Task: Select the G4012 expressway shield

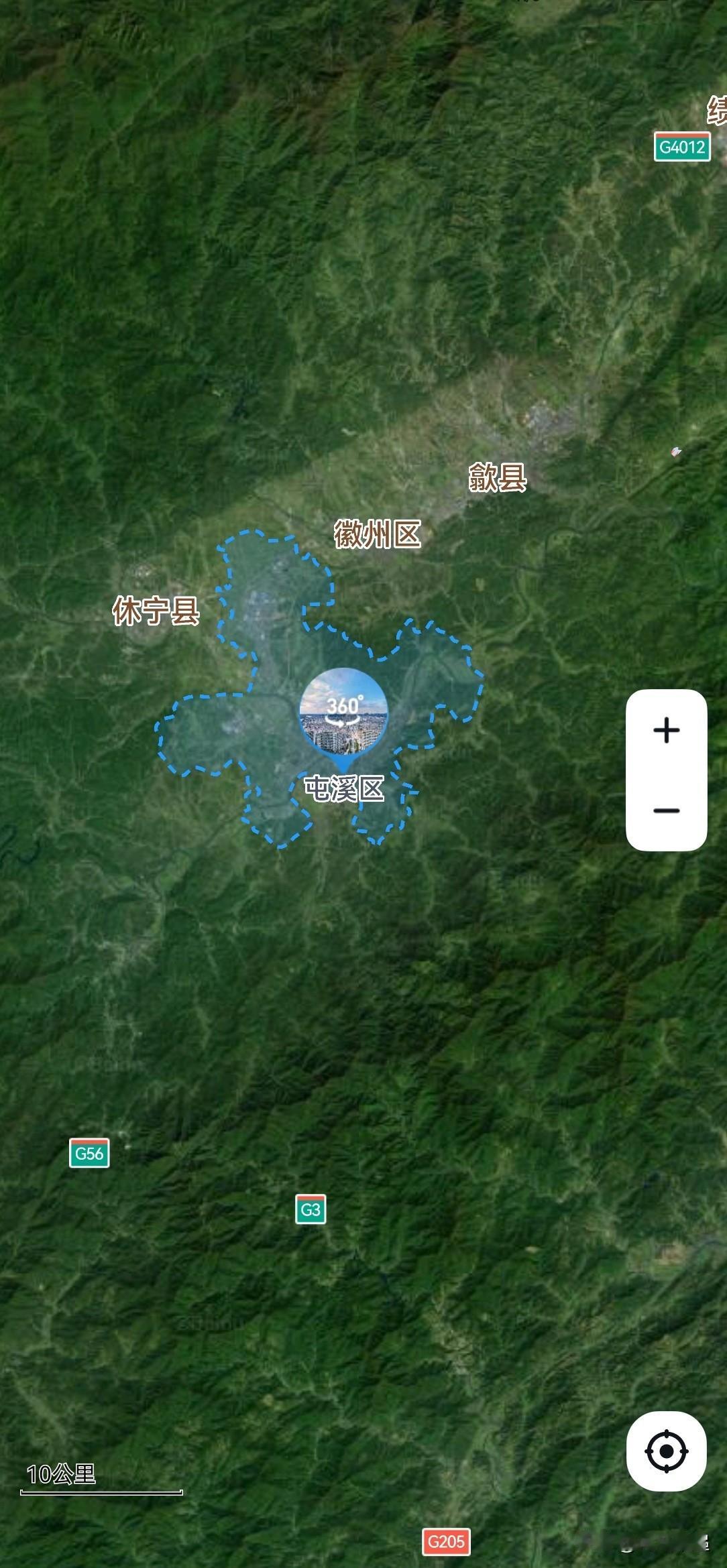Action: pos(682,145)
